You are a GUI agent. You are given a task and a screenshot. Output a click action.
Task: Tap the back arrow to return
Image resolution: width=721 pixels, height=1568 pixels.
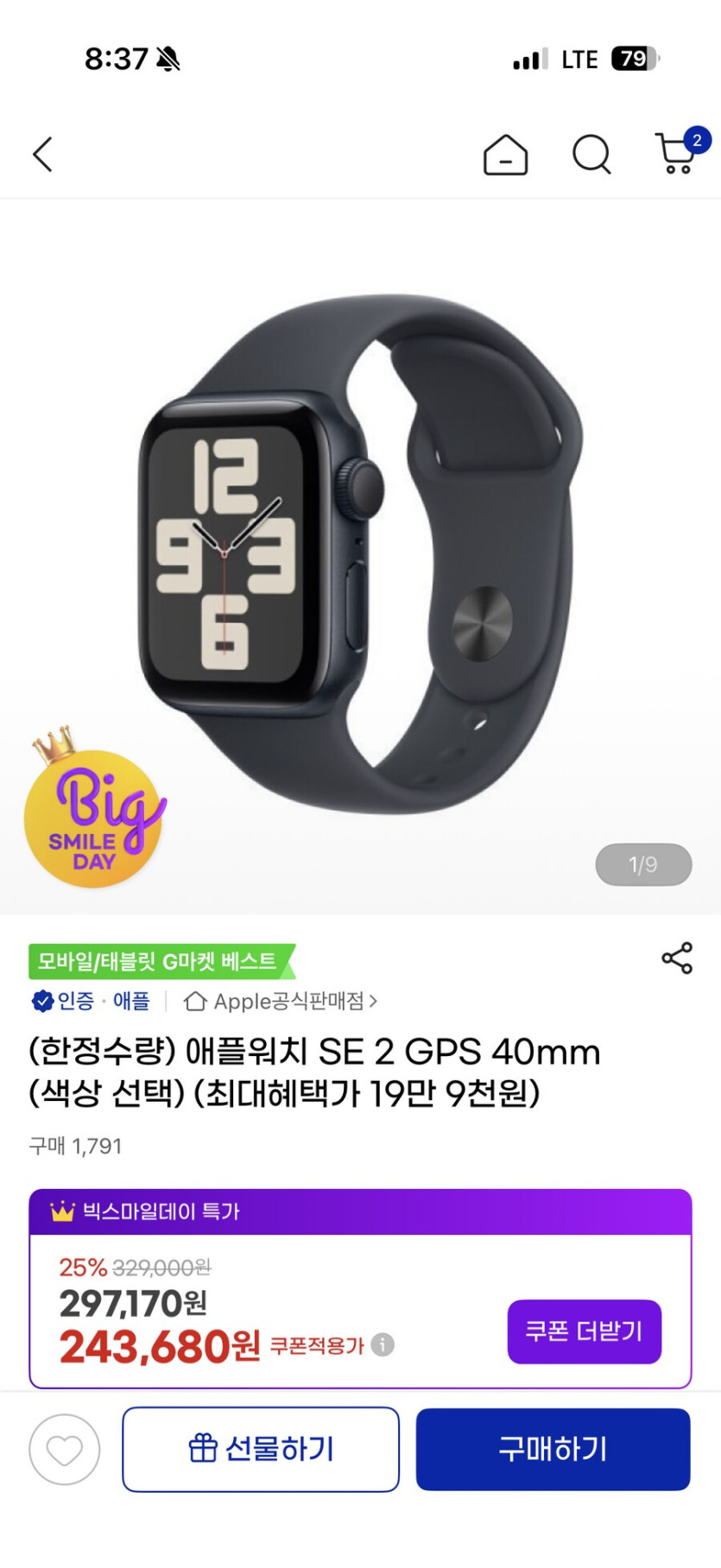(x=42, y=155)
